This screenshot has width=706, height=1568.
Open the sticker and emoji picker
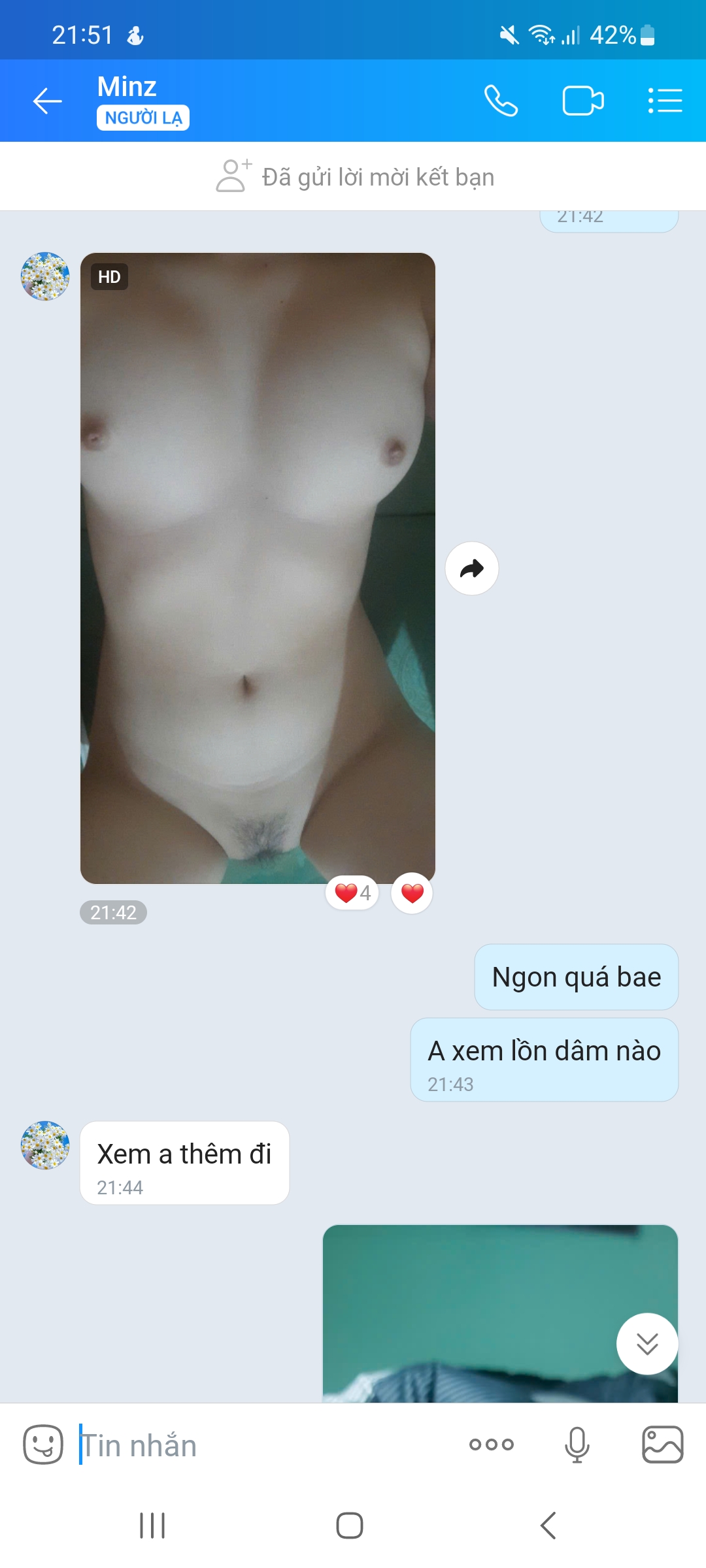pyautogui.click(x=43, y=1445)
